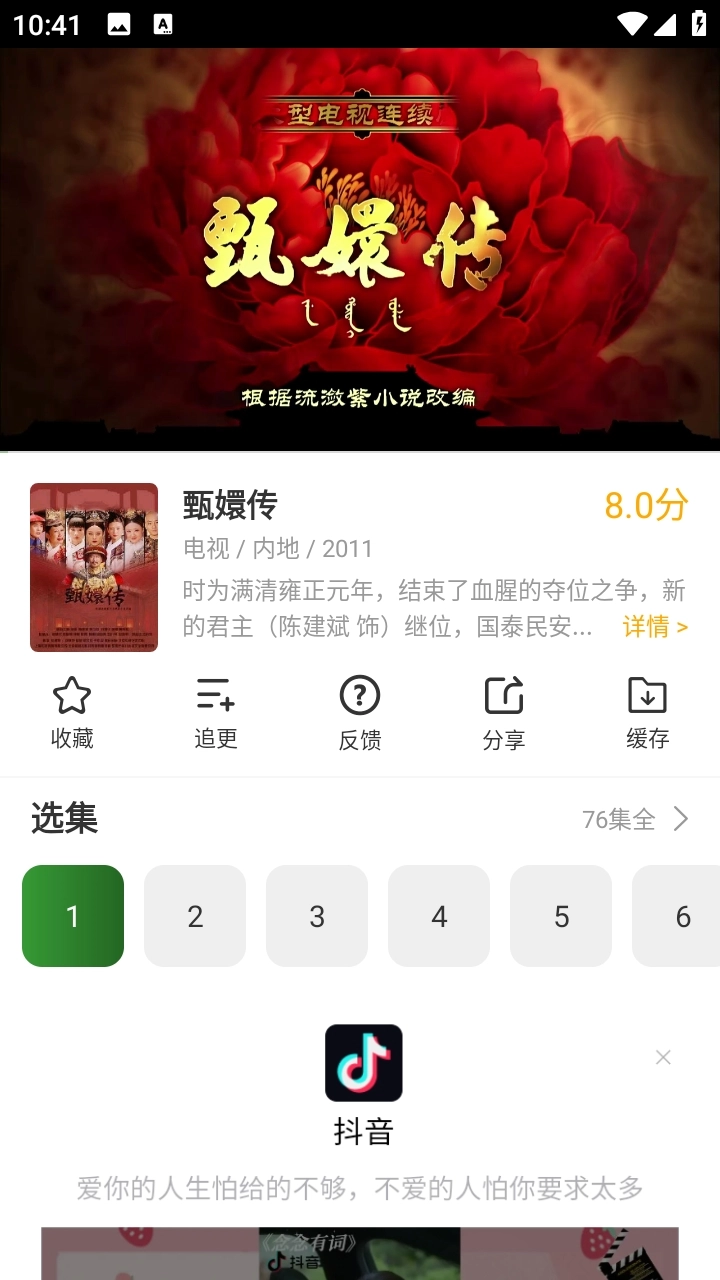This screenshot has width=720, height=1280.
Task: Open the Douyin app icon in the ad
Action: coord(362,1062)
